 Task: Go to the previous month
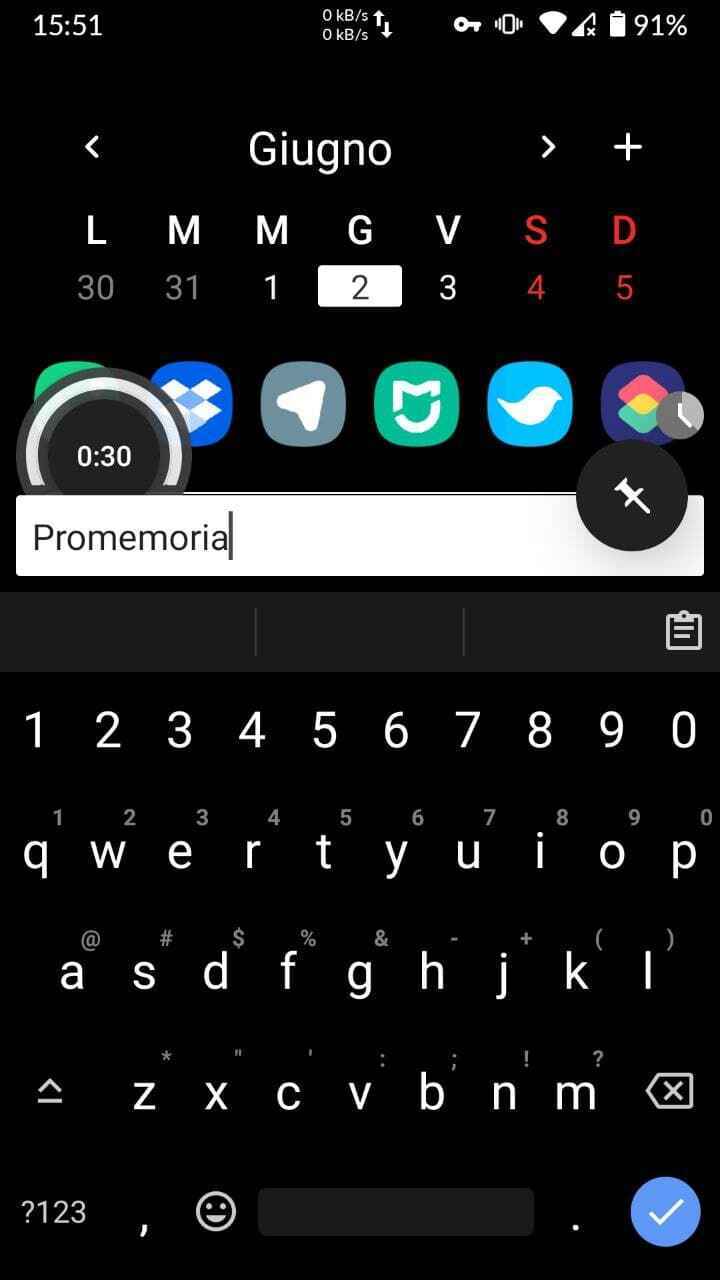(x=92, y=147)
